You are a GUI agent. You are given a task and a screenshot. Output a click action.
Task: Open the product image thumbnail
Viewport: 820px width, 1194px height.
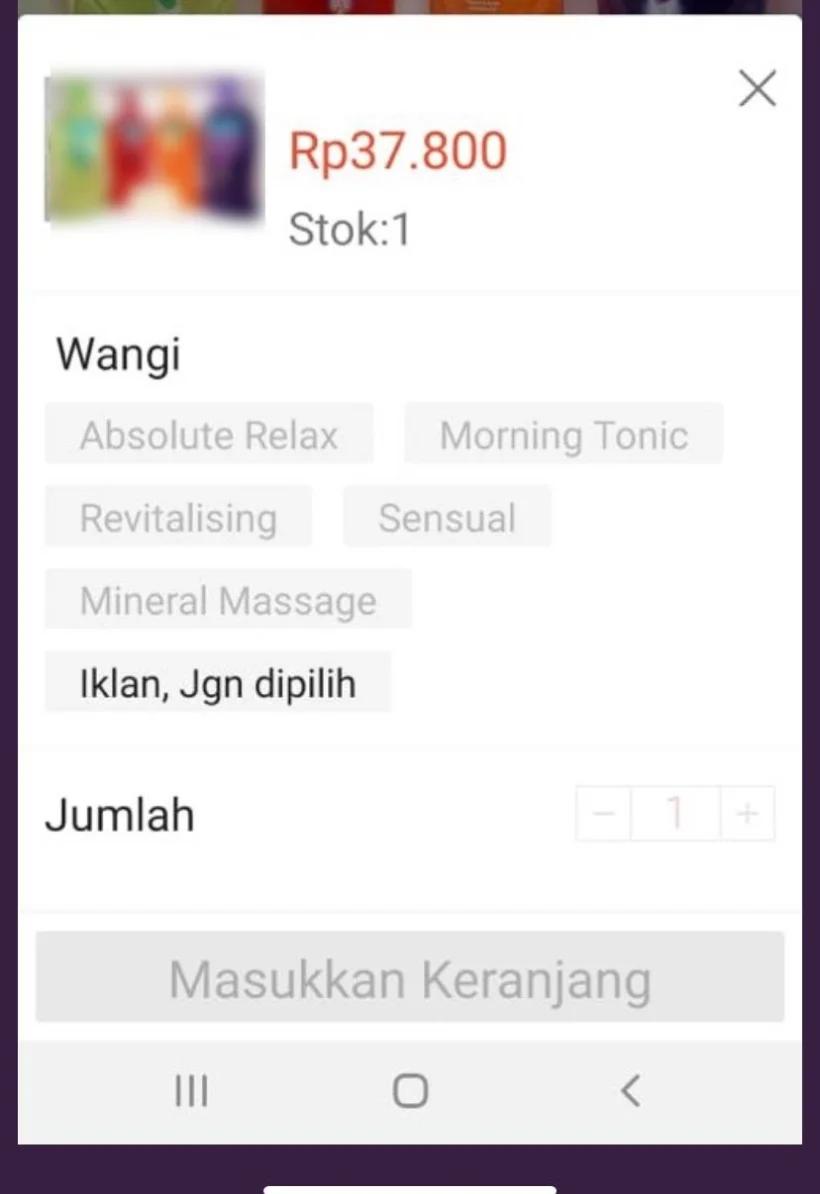154,152
